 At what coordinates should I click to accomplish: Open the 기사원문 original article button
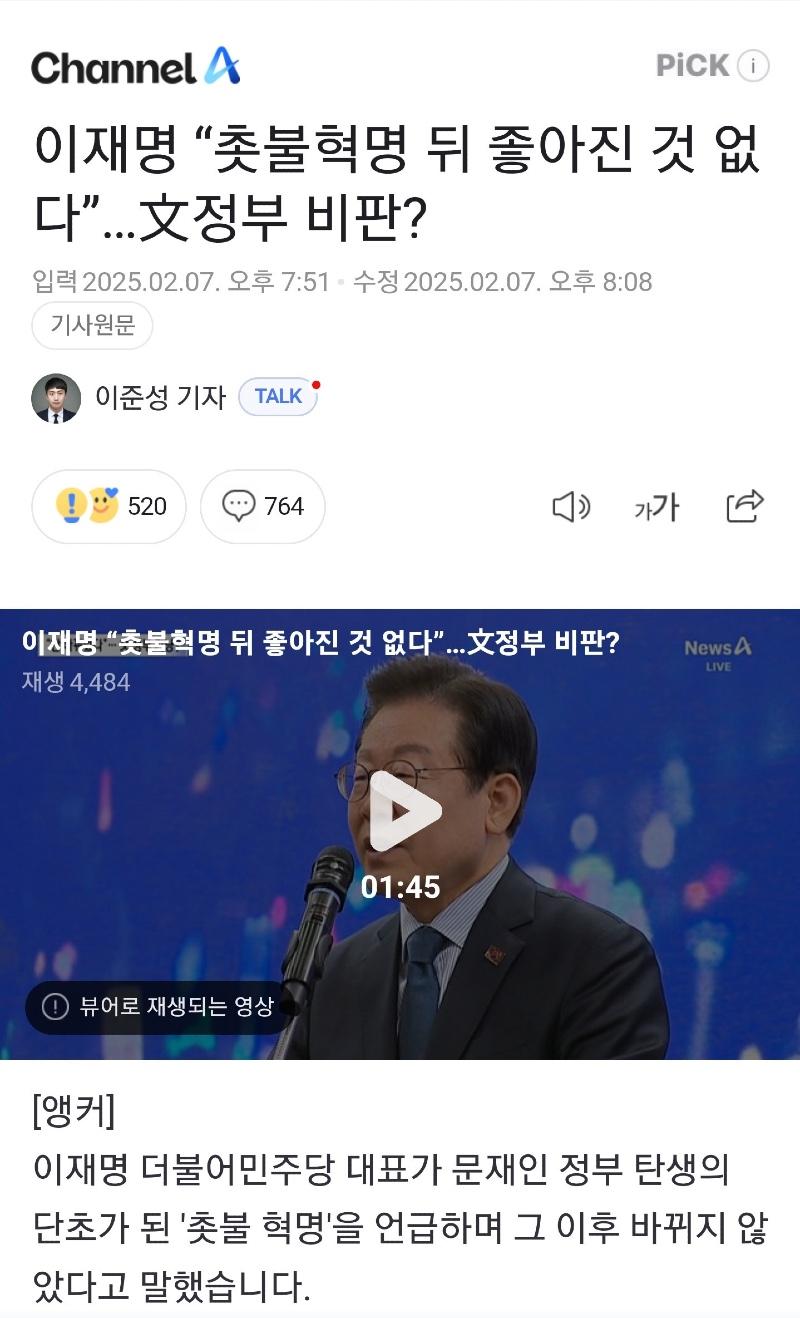click(x=92, y=326)
